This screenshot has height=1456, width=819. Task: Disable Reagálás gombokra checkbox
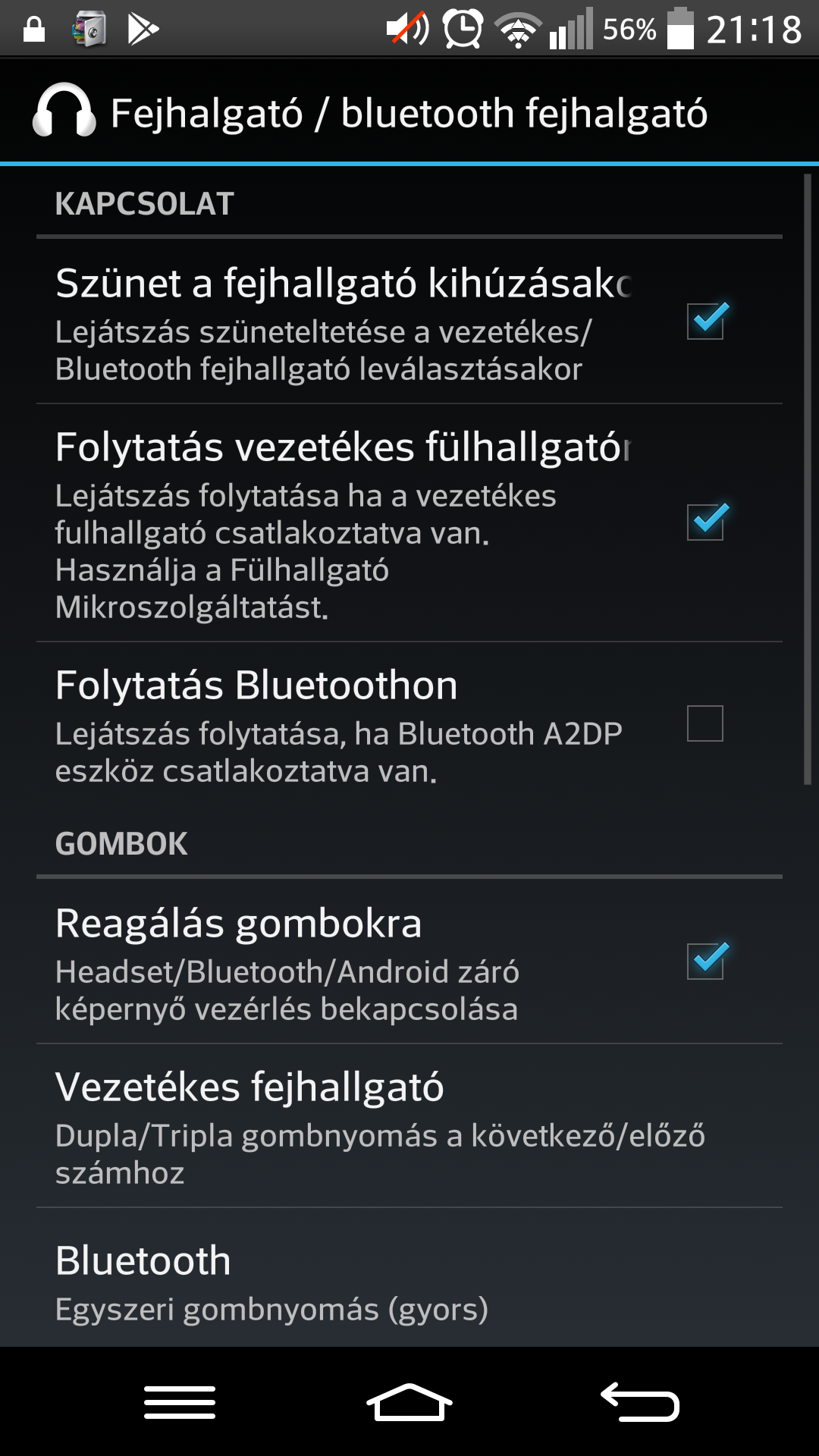(705, 961)
